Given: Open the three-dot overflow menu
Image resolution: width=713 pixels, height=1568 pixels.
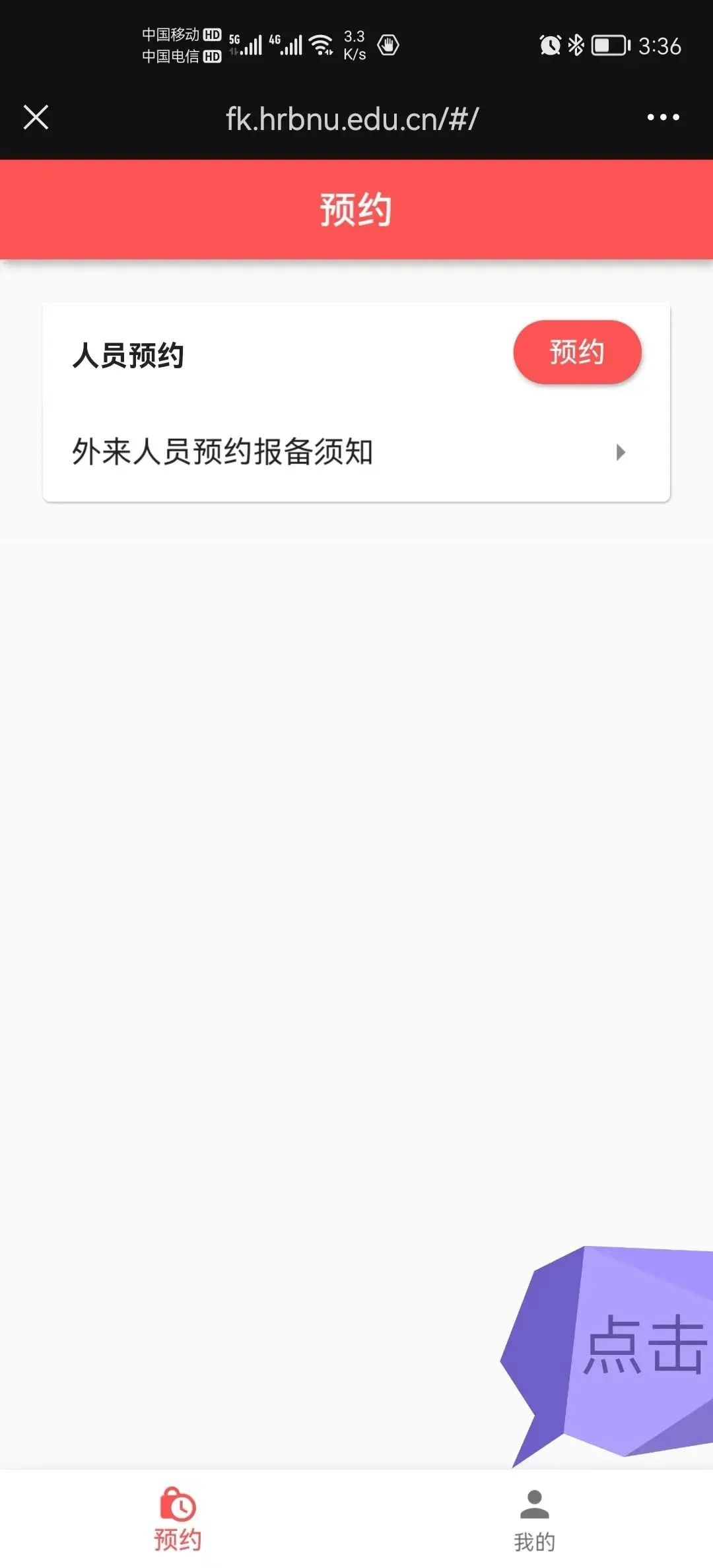Looking at the screenshot, I should coord(663,117).
